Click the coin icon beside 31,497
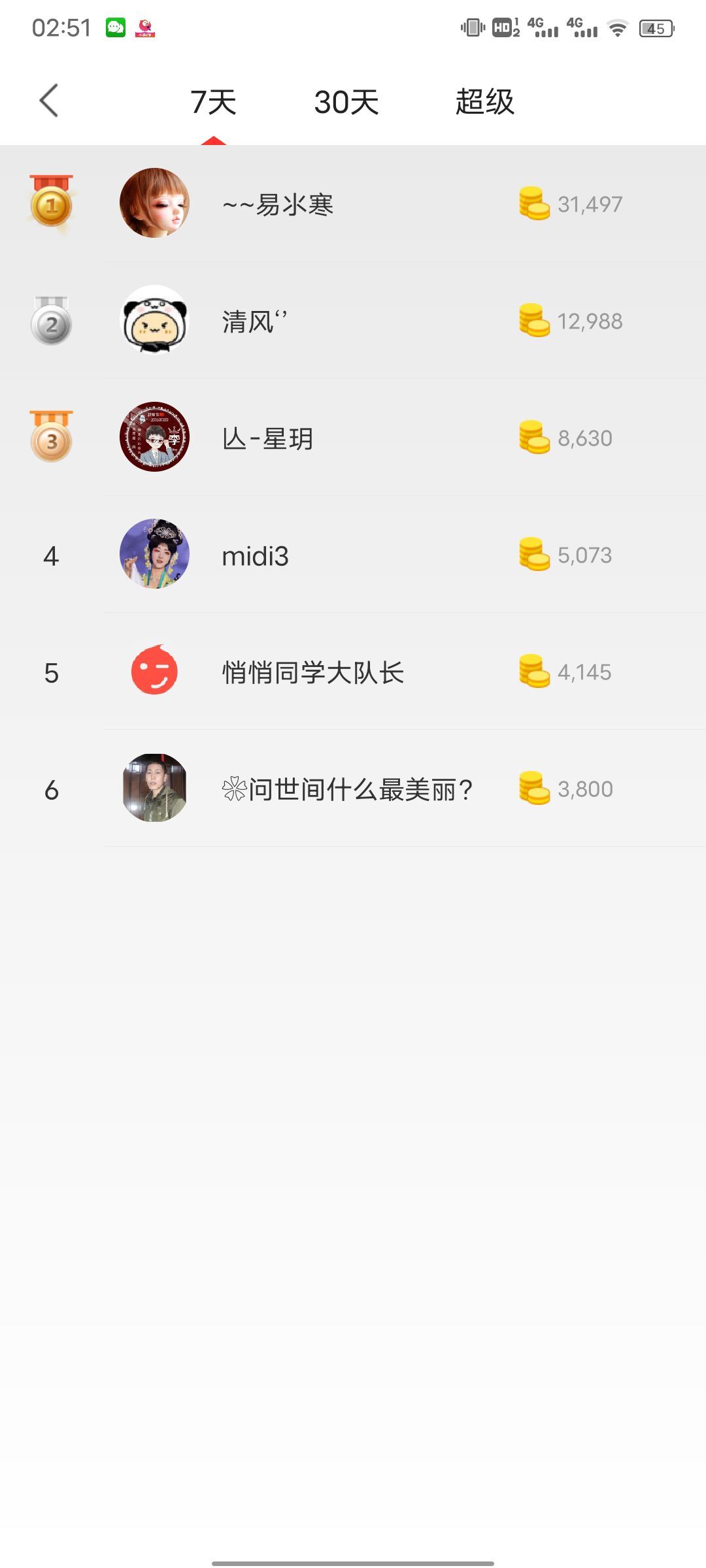The image size is (706, 1568). pyautogui.click(x=533, y=204)
